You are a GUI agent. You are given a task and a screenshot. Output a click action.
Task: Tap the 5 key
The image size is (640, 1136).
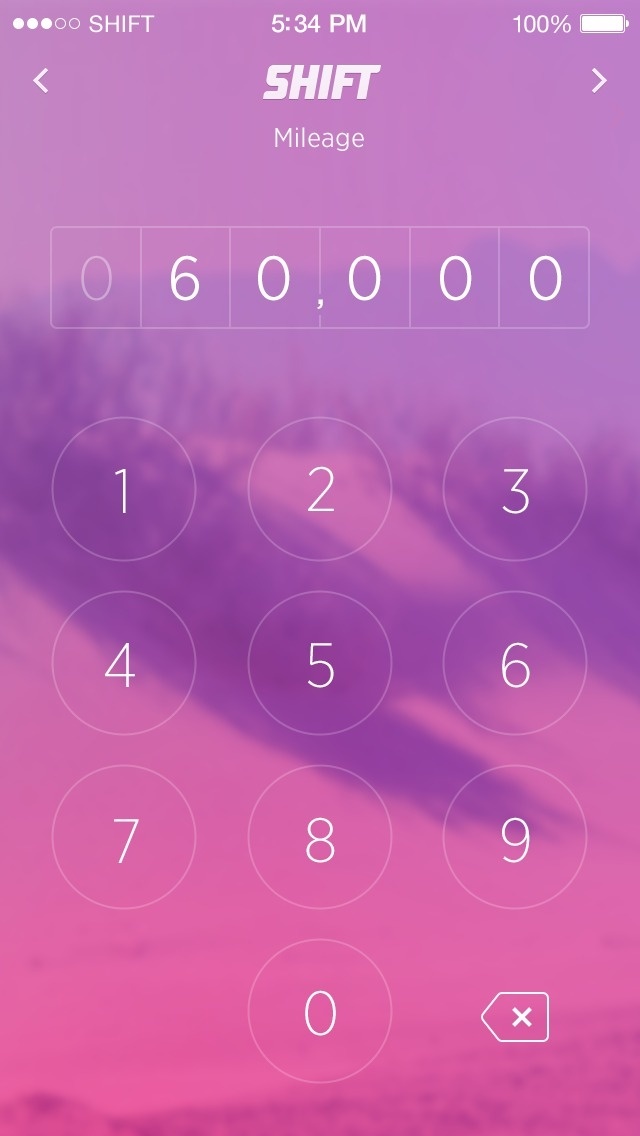[x=320, y=664]
